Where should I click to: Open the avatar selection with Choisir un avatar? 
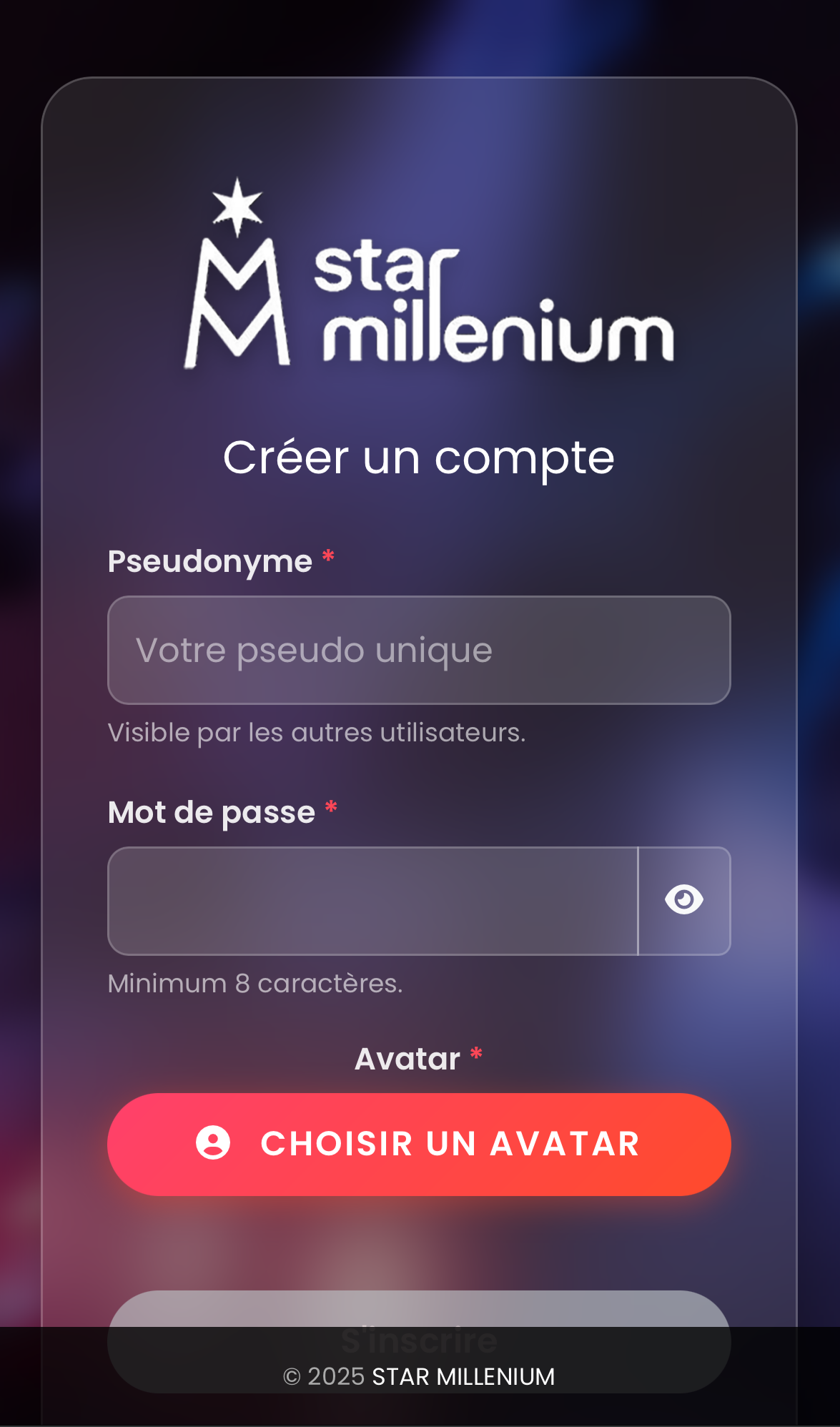tap(419, 1145)
